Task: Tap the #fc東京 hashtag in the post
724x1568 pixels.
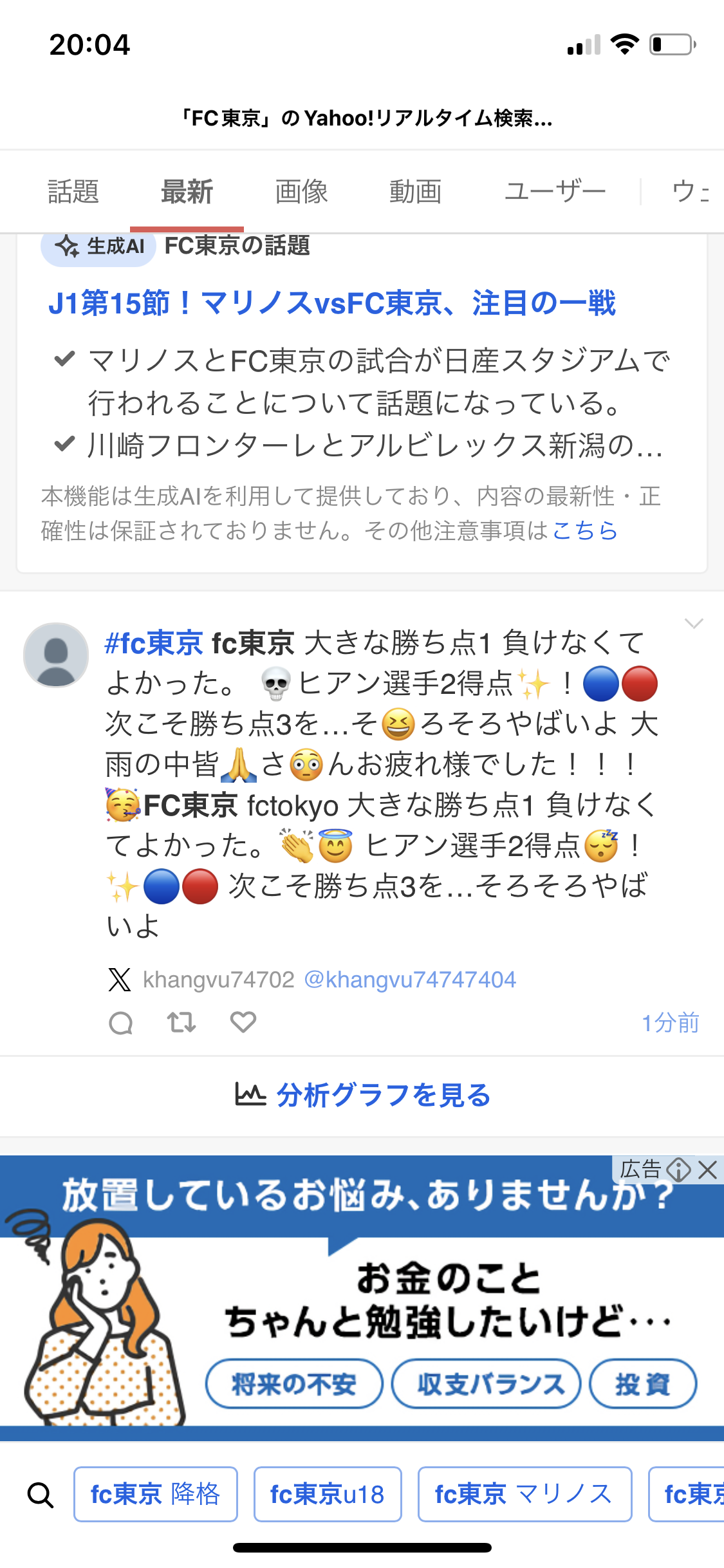Action: click(x=154, y=643)
